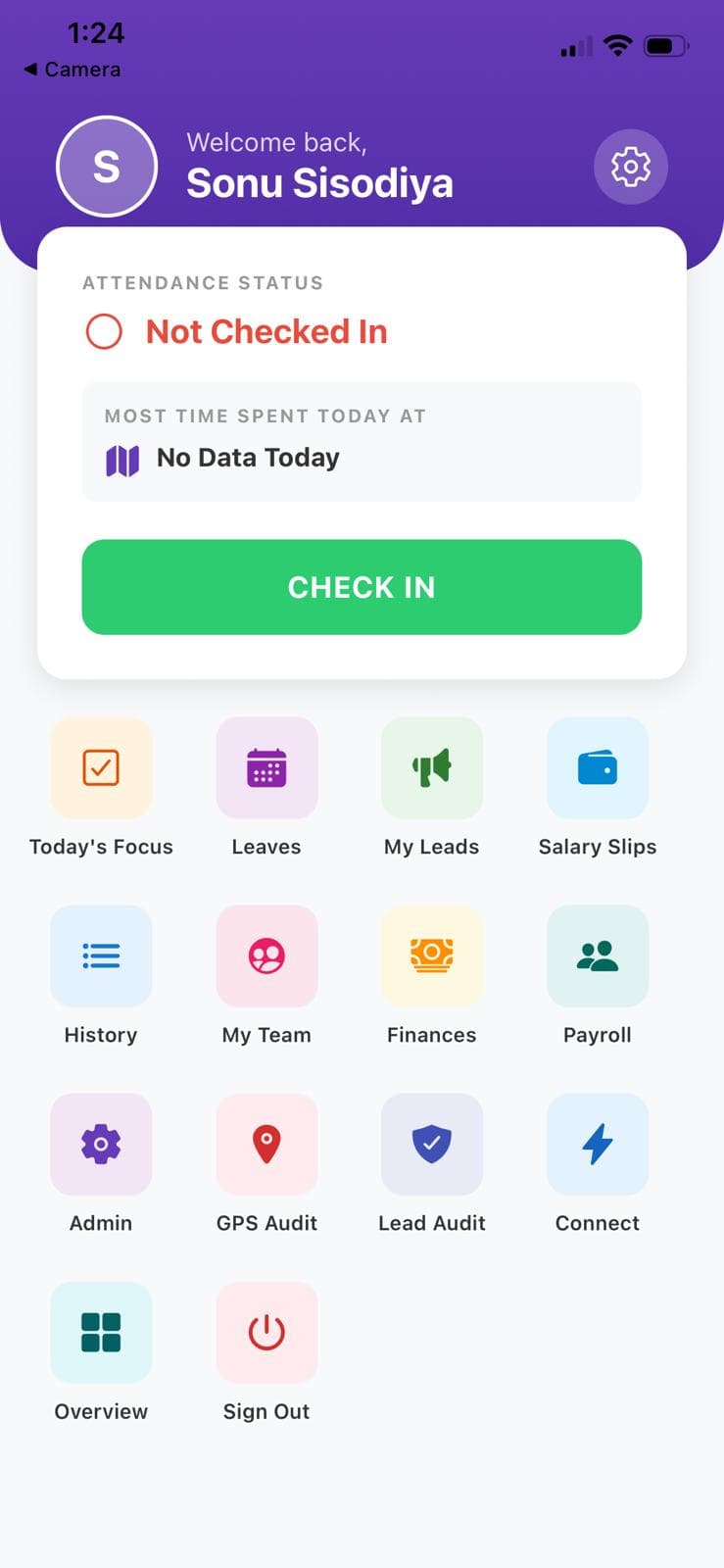View My Leads megaphone icon
This screenshot has height=1568, width=724.
(x=431, y=767)
